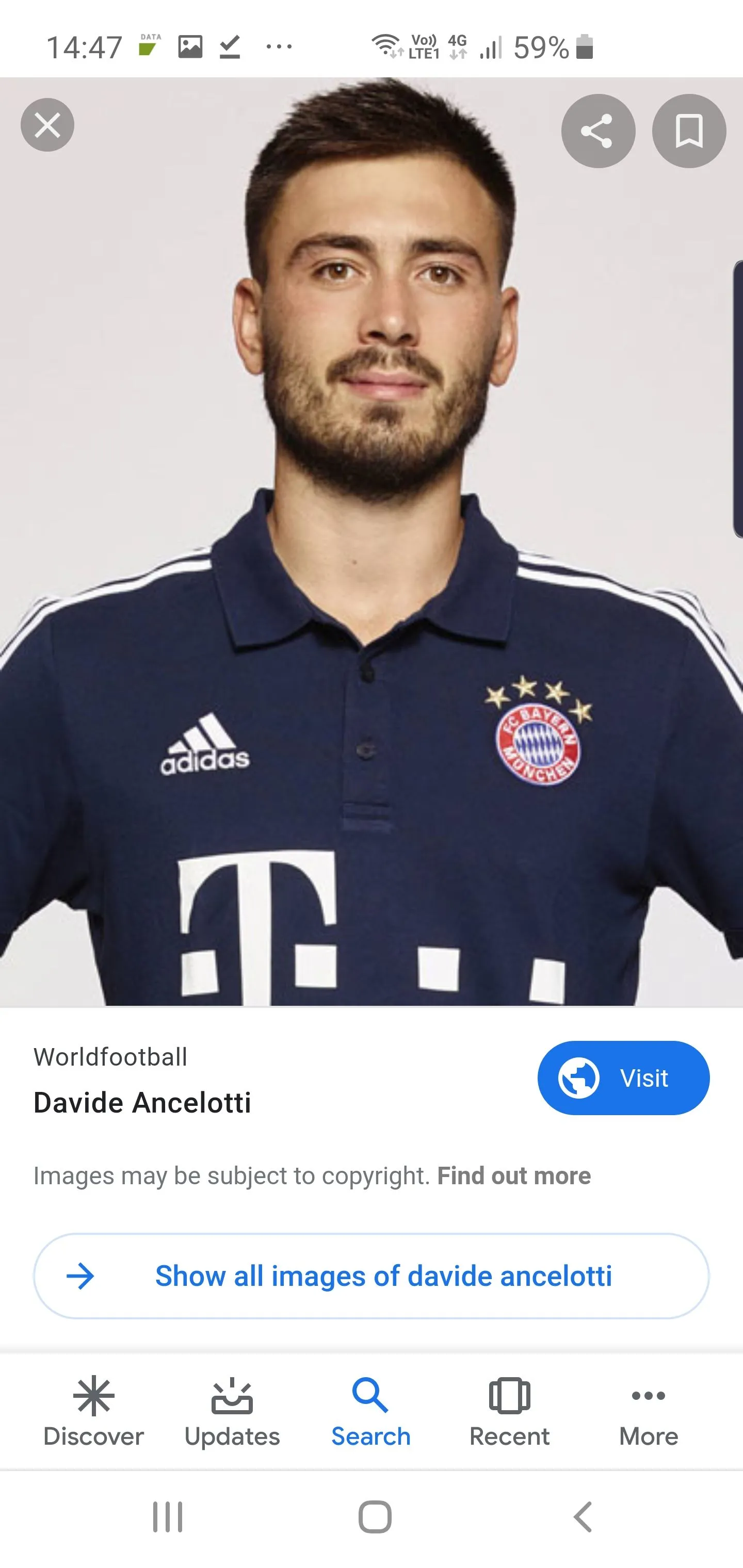
Task: Visit the Worldfootball page
Action: (623, 1078)
